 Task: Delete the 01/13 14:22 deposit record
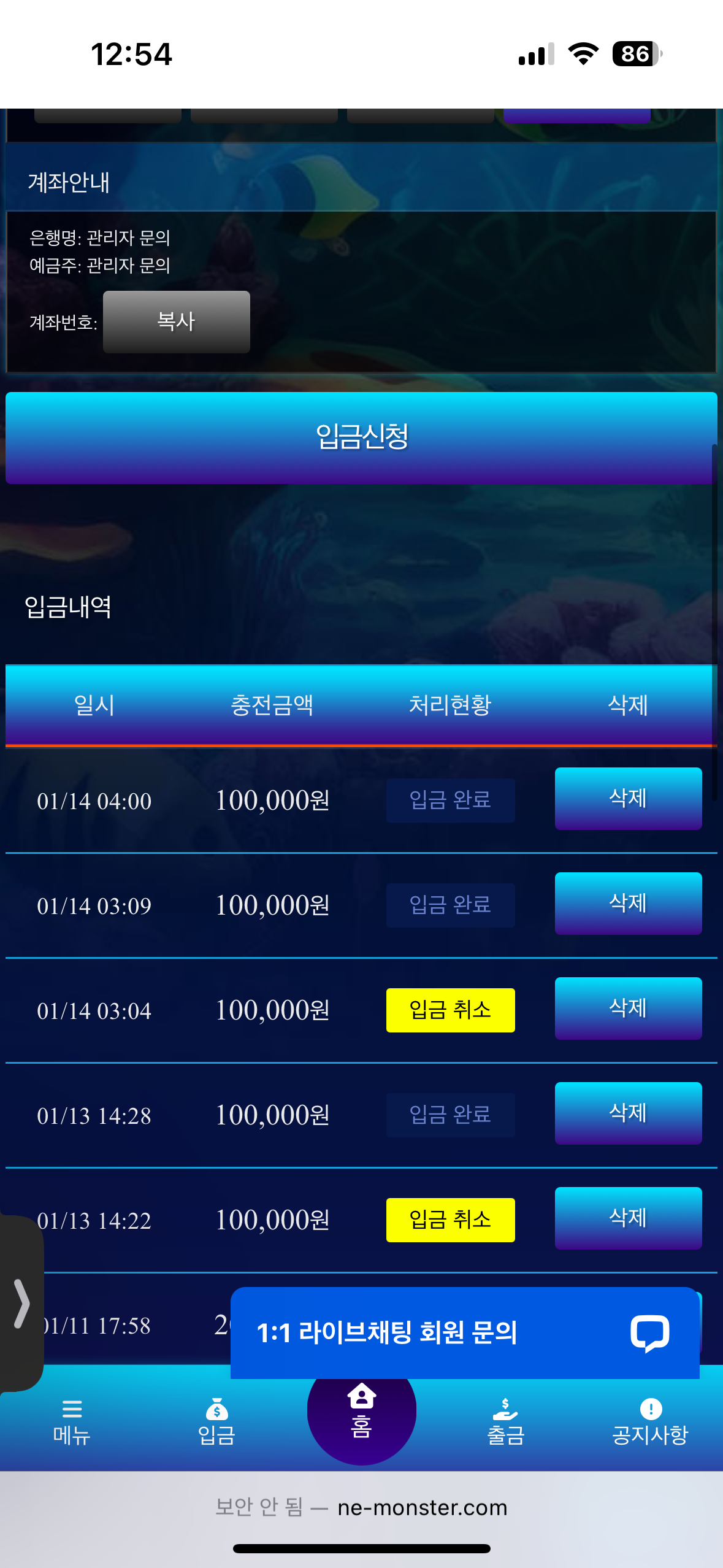(627, 1218)
